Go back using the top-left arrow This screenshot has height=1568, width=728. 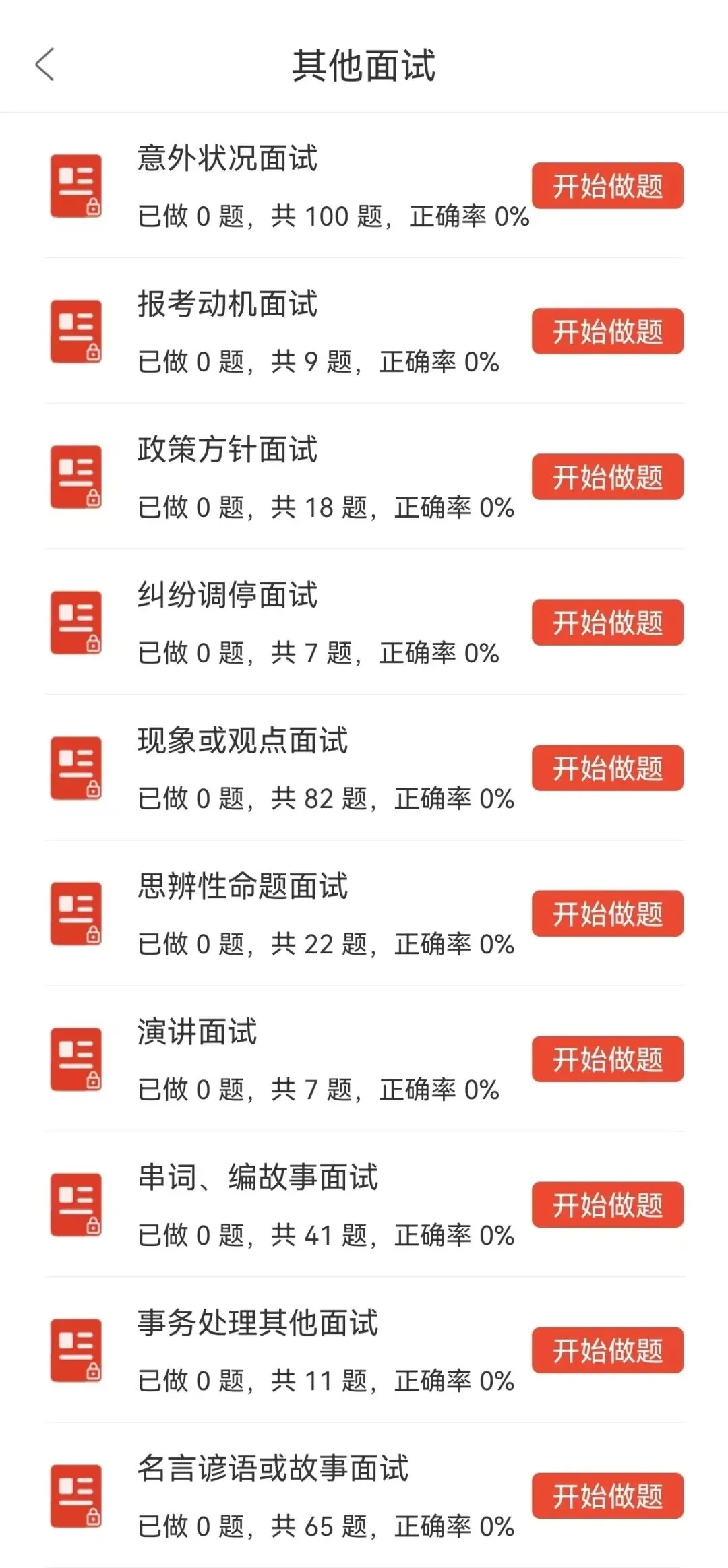click(x=44, y=65)
